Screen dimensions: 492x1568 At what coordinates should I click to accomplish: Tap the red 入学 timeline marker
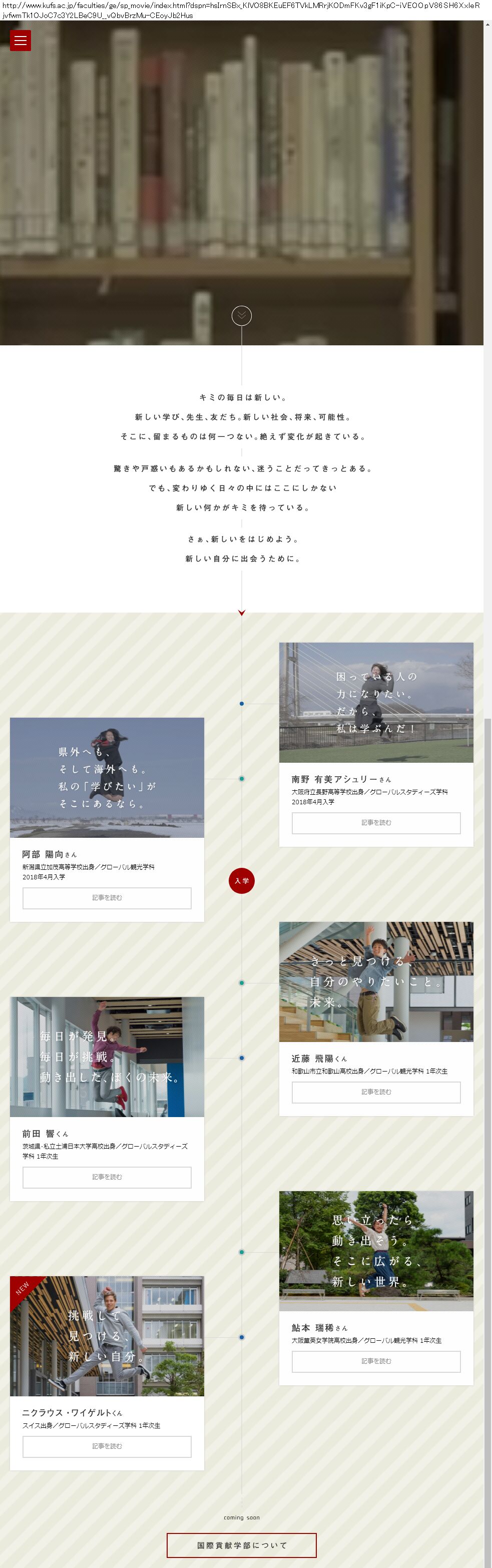click(242, 881)
